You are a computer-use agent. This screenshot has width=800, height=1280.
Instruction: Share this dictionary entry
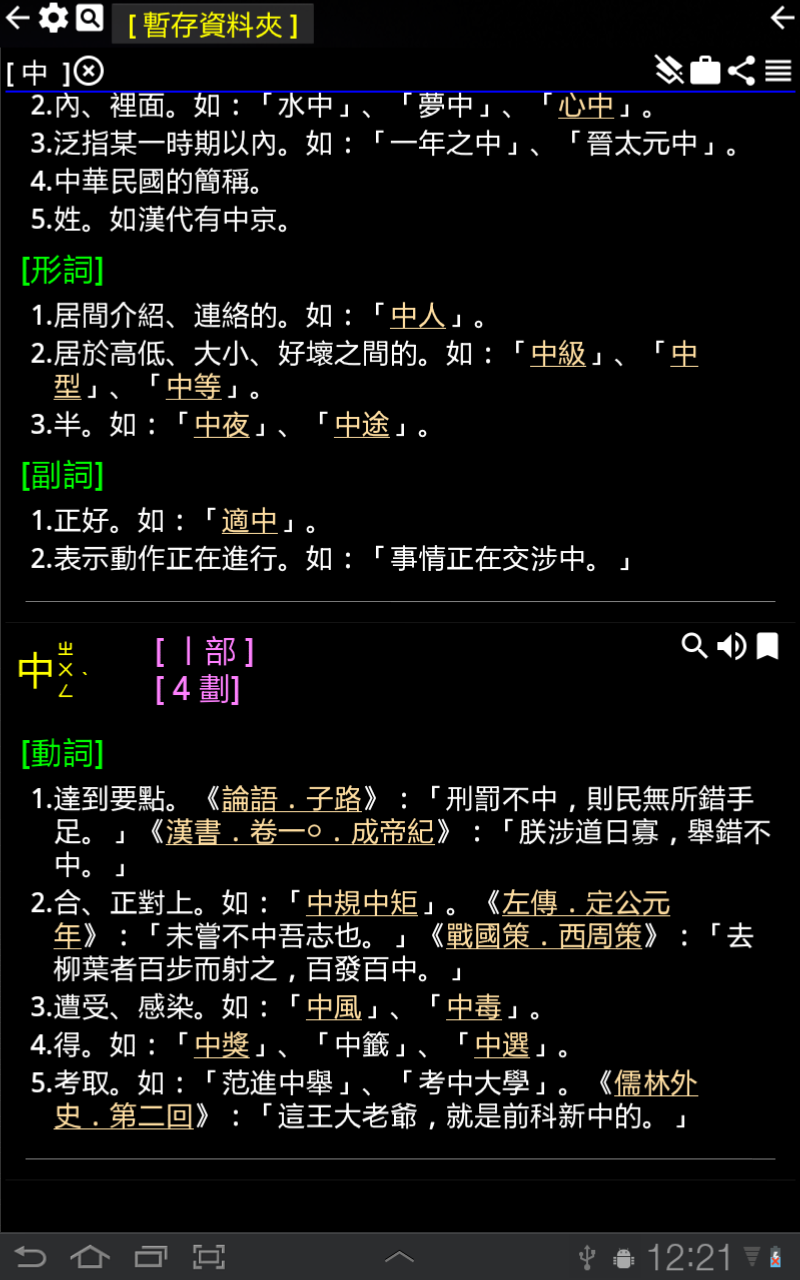(741, 70)
